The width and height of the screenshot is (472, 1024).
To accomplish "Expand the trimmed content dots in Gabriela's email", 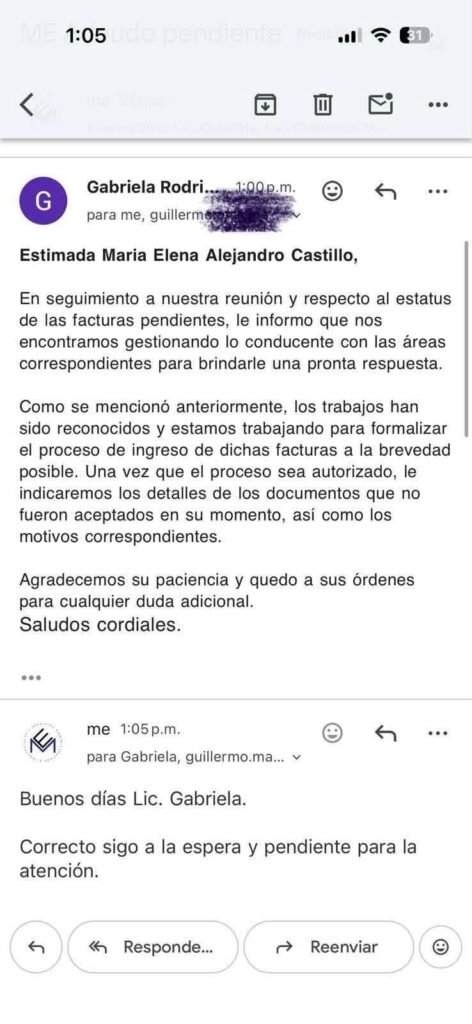I will point(31,678).
